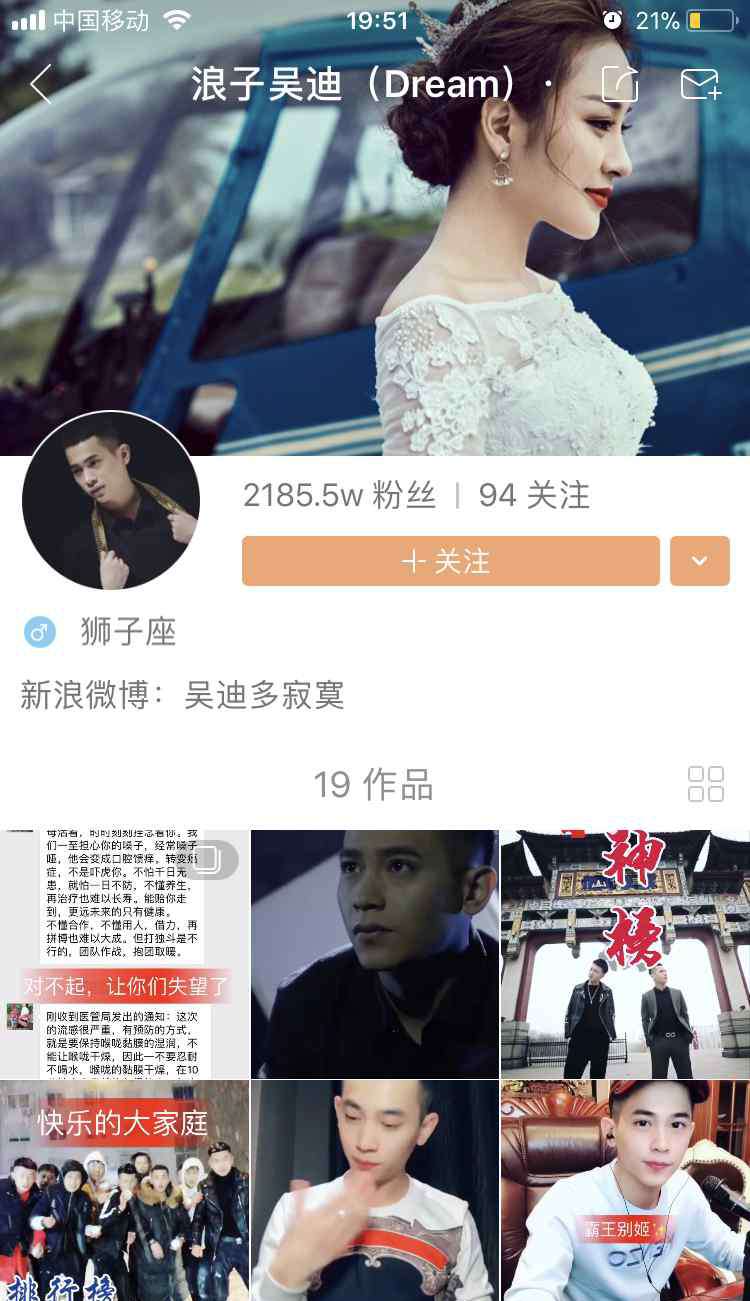Screen dimensions: 750x1301
Task: Go back using the top-left arrow
Action: pos(40,85)
